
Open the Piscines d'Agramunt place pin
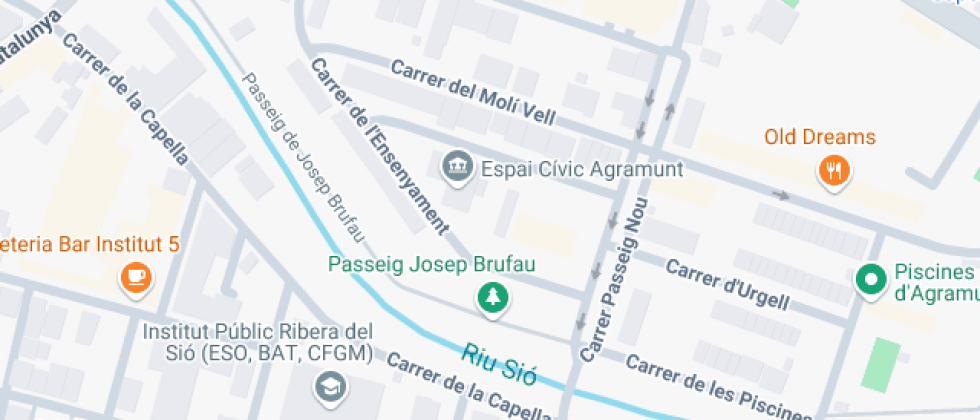tap(871, 280)
